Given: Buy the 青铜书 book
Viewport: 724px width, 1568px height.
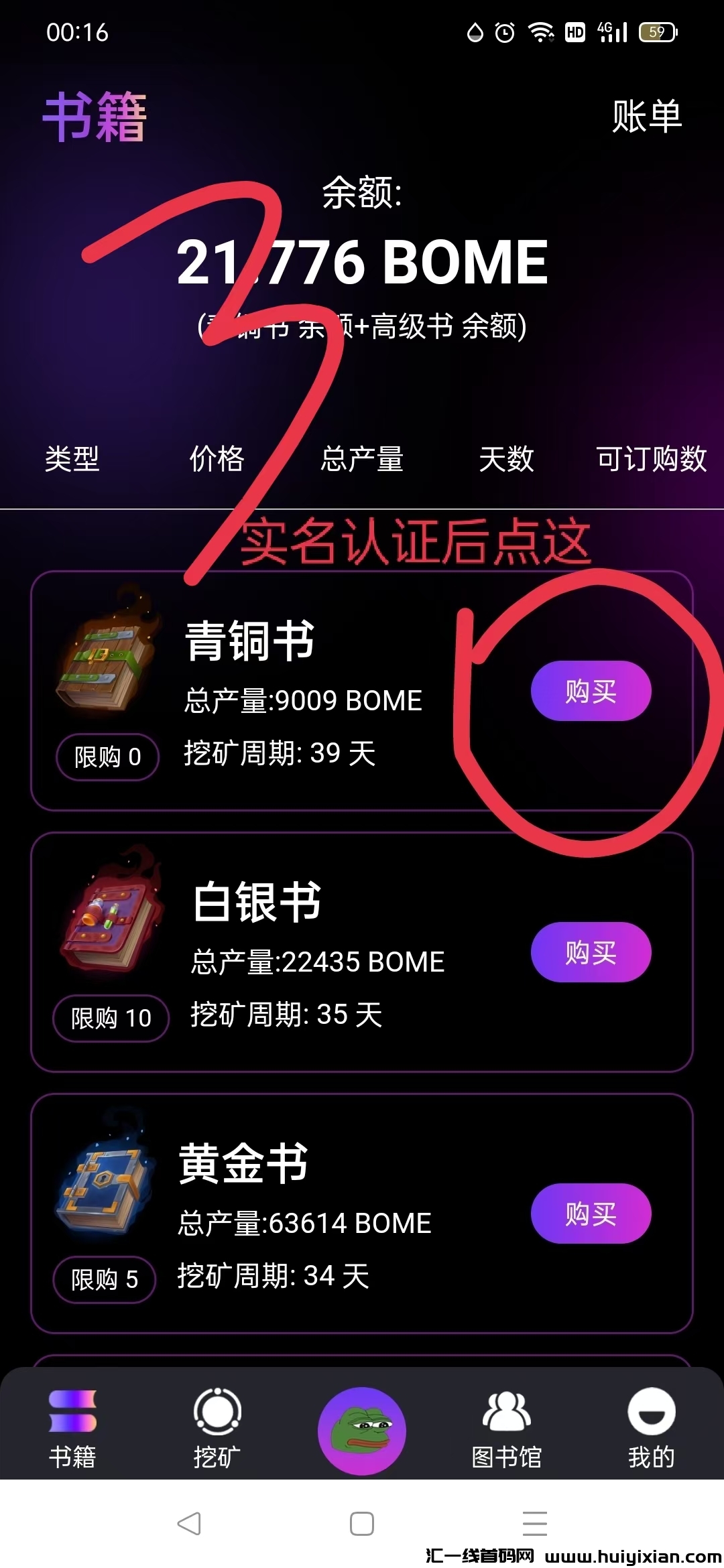Looking at the screenshot, I should [x=591, y=691].
